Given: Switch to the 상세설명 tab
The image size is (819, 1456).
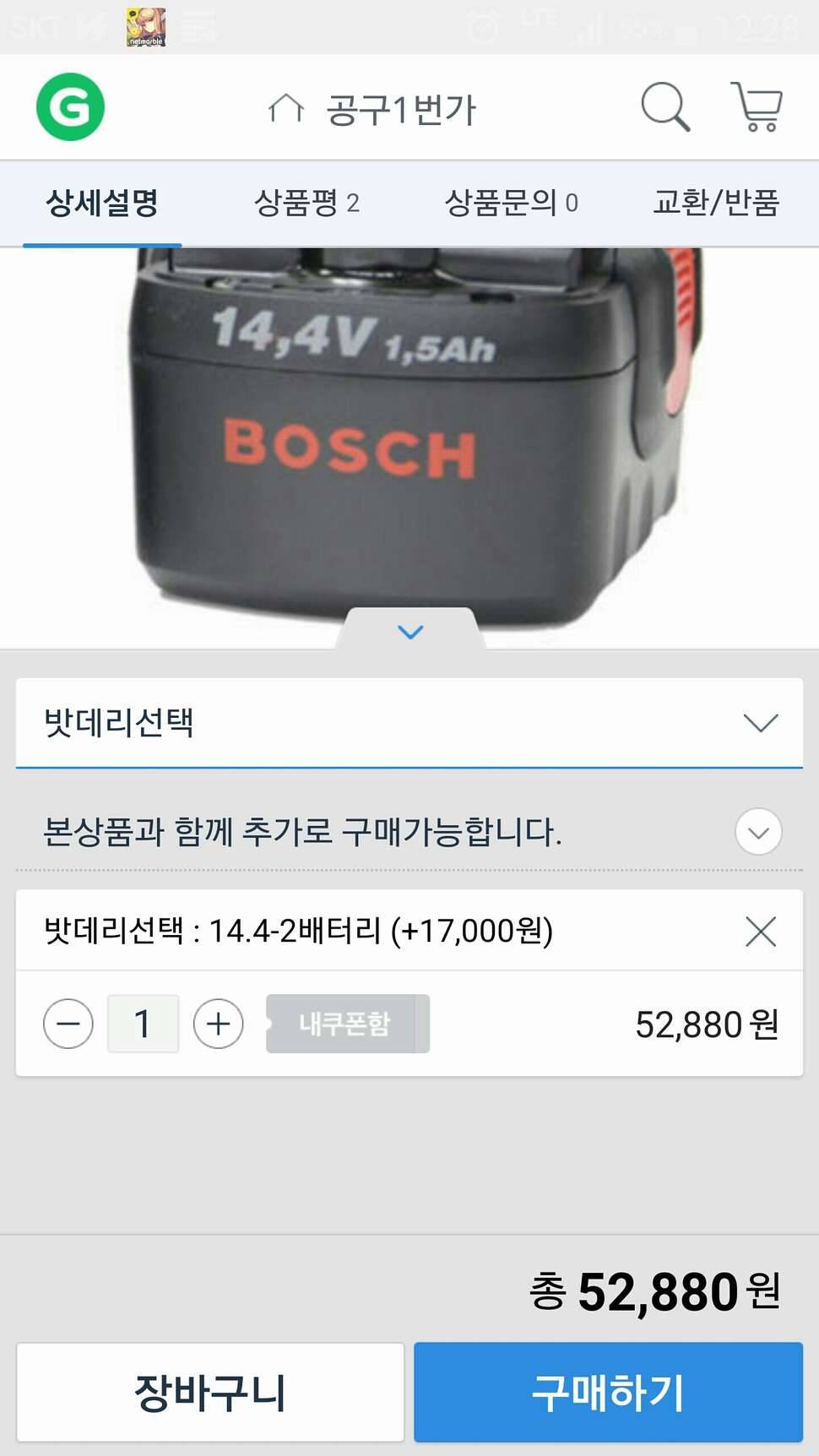Looking at the screenshot, I should (102, 203).
